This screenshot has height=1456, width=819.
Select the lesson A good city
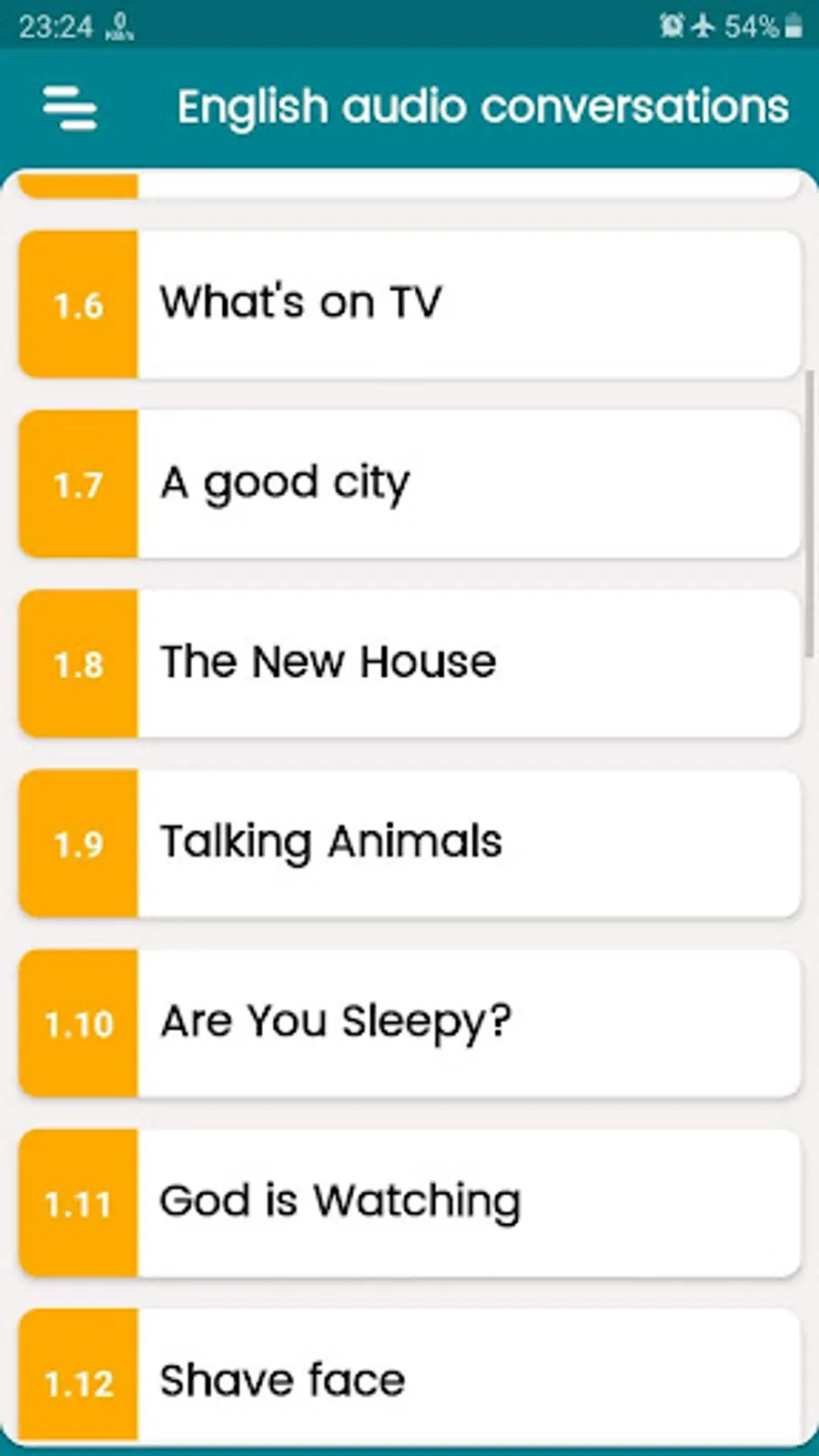tap(409, 483)
